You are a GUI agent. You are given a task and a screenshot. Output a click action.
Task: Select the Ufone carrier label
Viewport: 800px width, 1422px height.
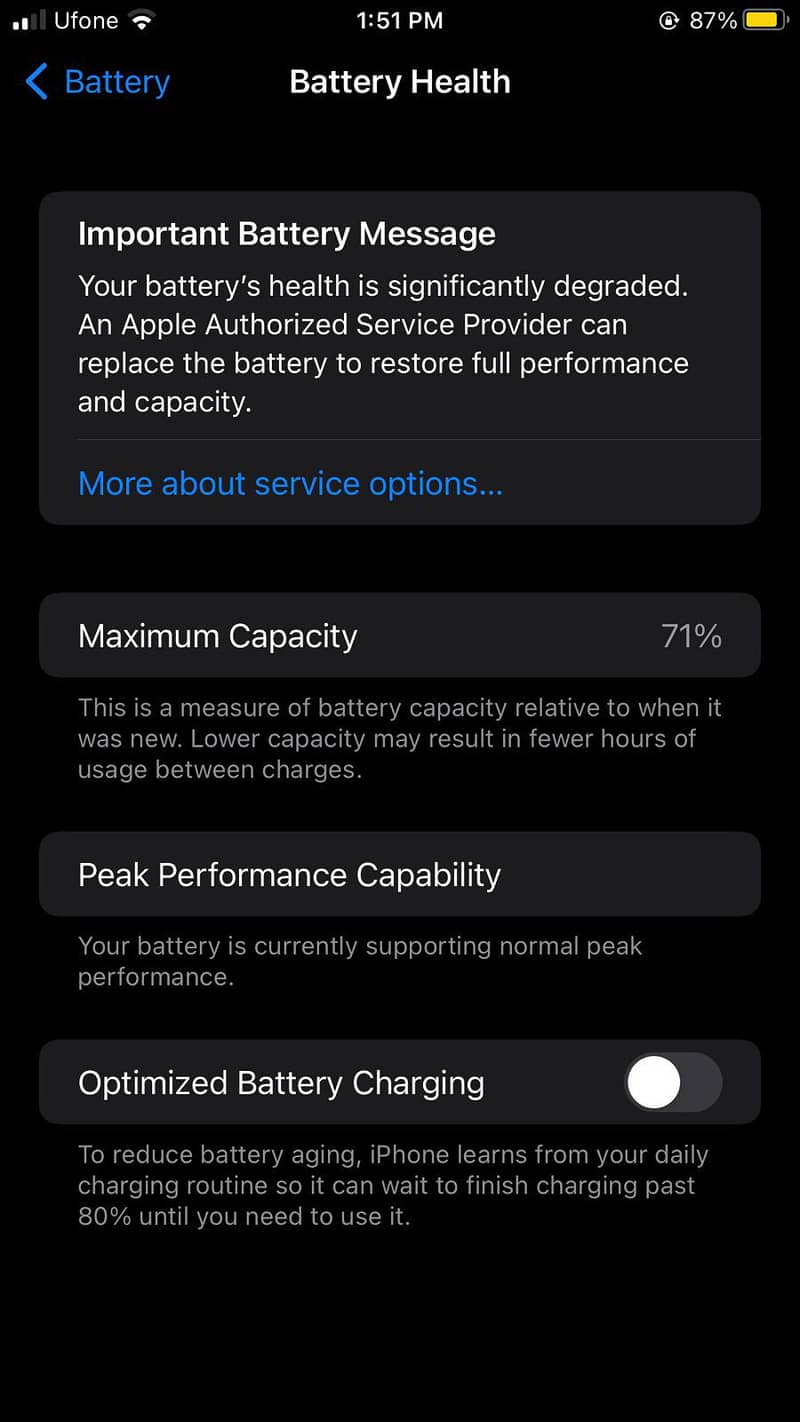coord(86,19)
